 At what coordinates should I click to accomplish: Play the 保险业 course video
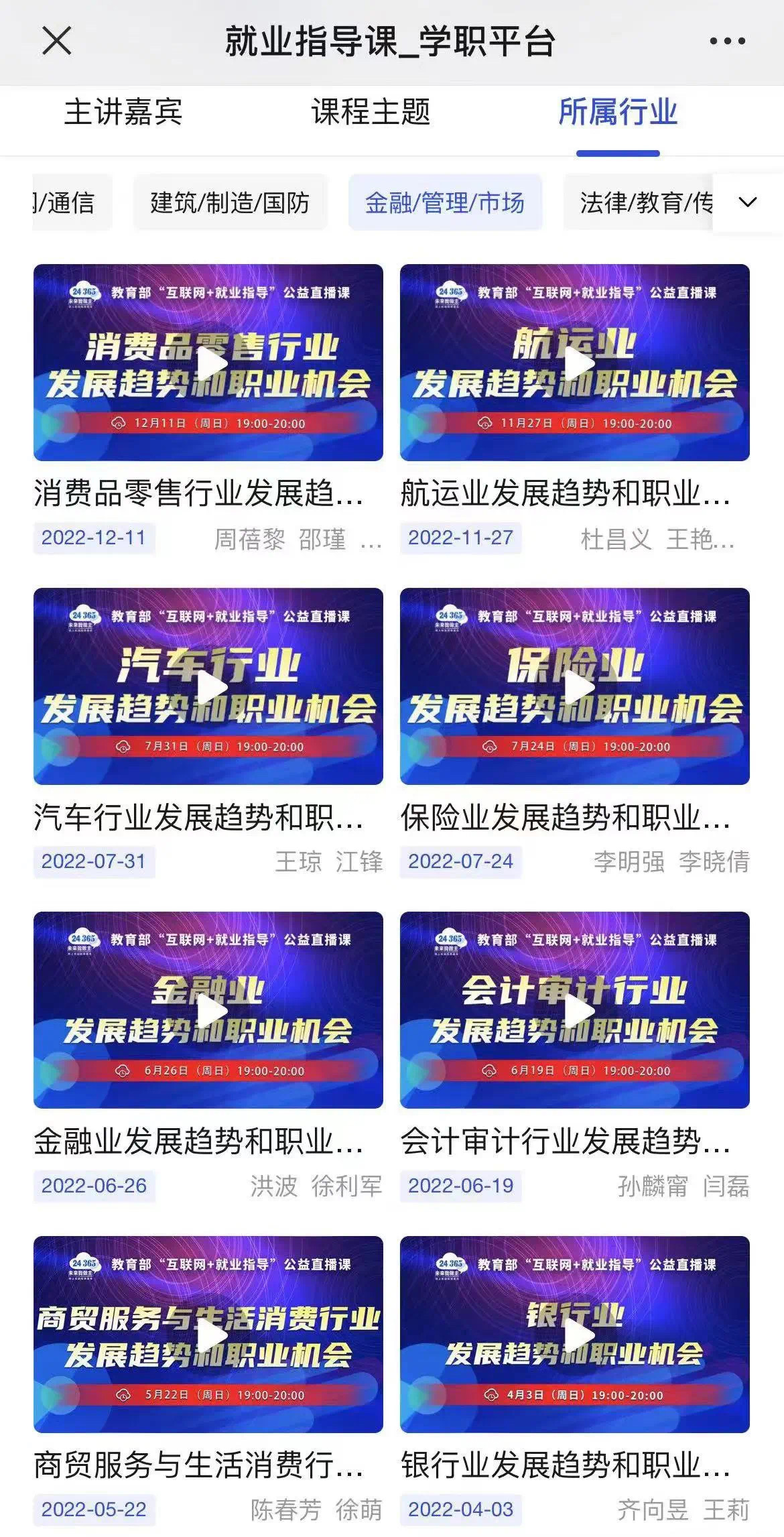(575, 686)
